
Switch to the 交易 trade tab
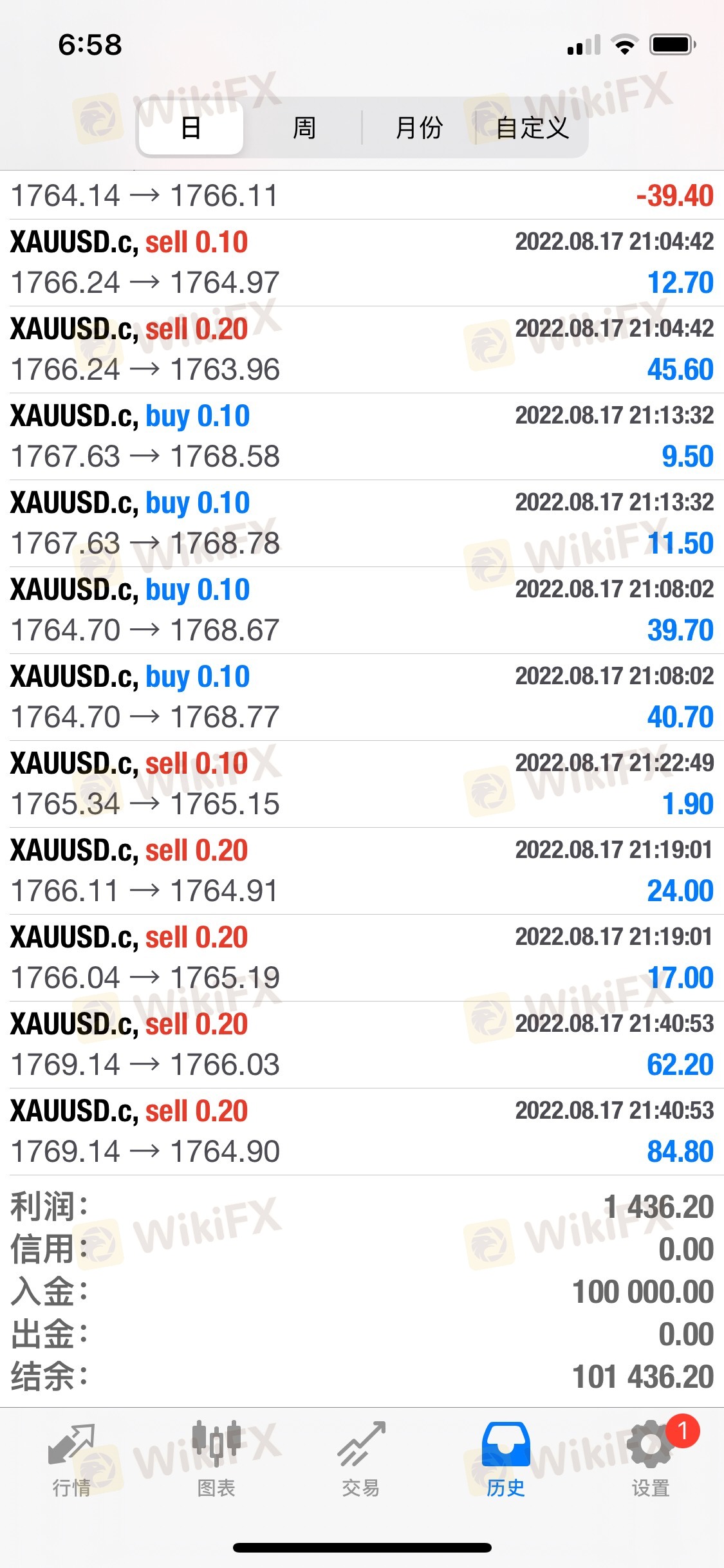point(361,1459)
